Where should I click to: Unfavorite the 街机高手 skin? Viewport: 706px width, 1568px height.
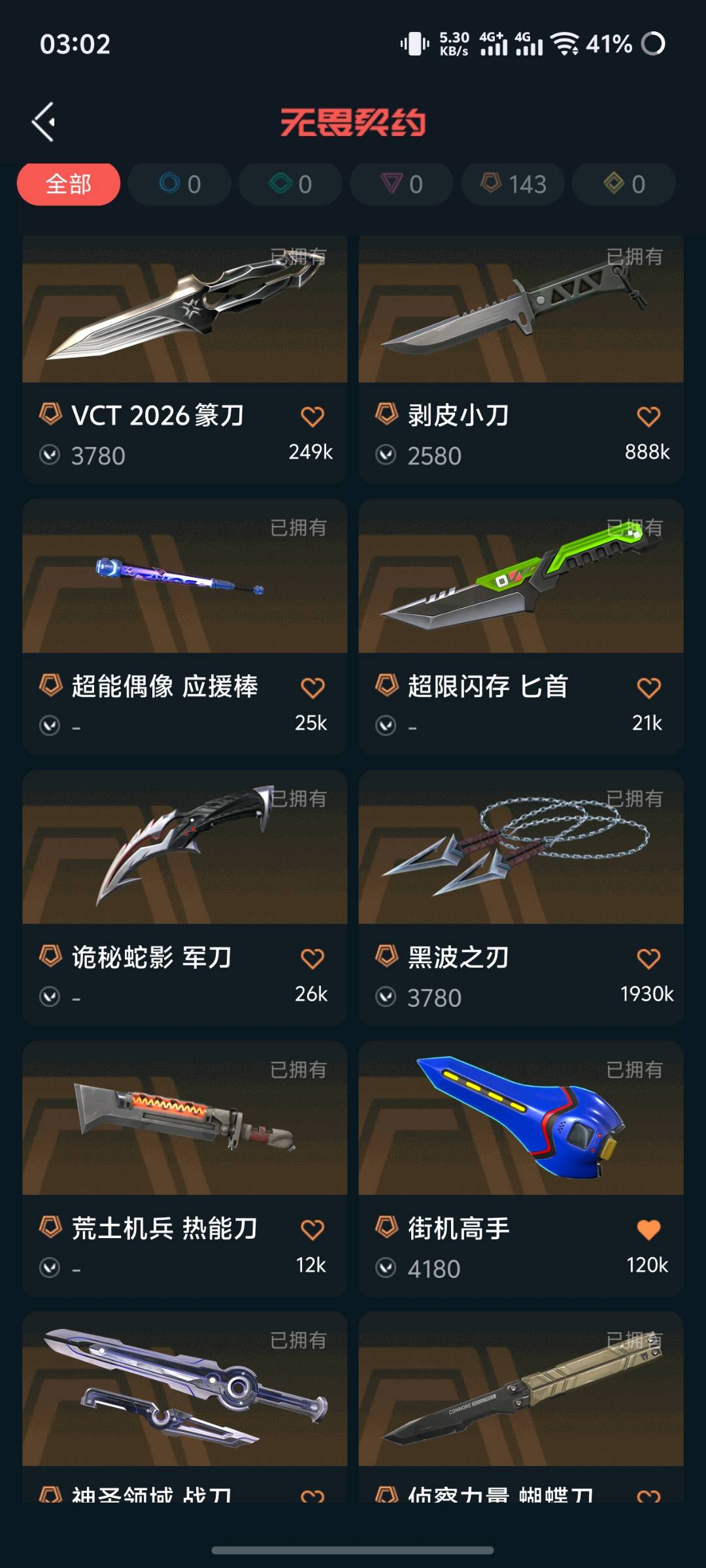tap(648, 1230)
